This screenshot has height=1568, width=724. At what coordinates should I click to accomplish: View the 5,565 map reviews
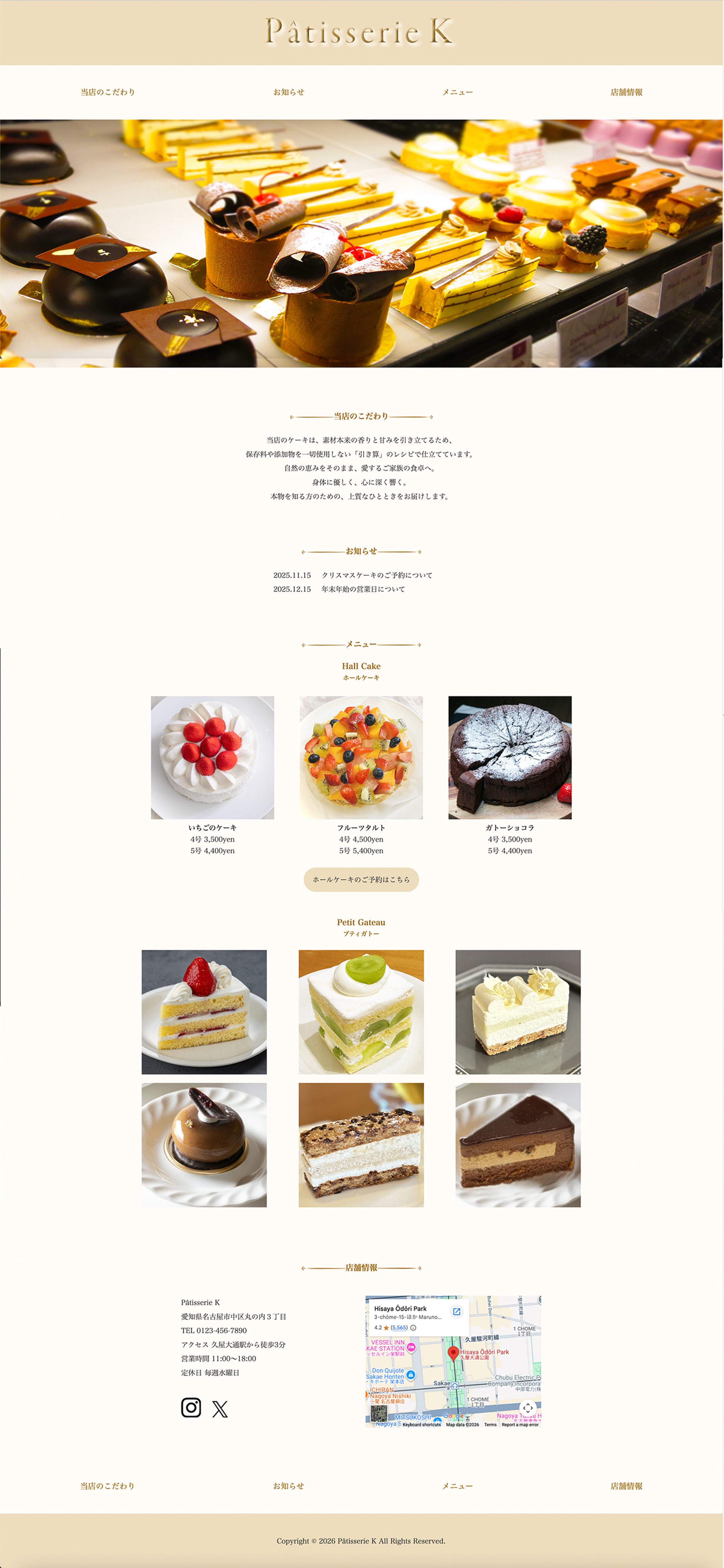(x=399, y=1328)
